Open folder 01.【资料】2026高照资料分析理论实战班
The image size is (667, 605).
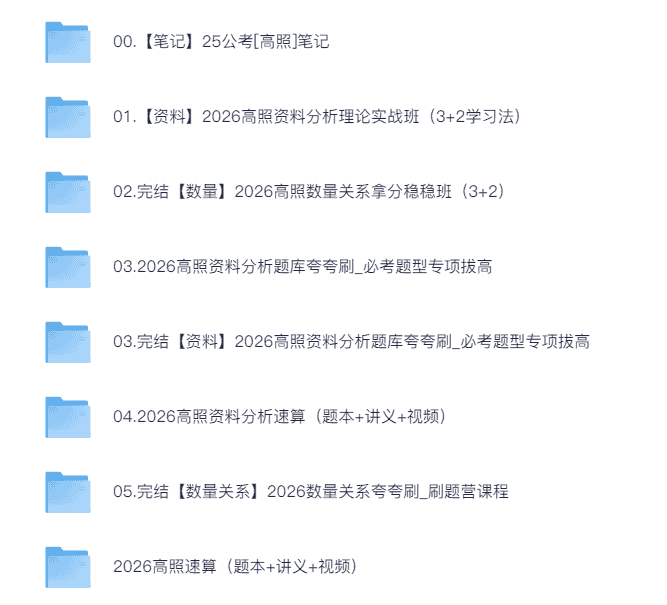316,117
